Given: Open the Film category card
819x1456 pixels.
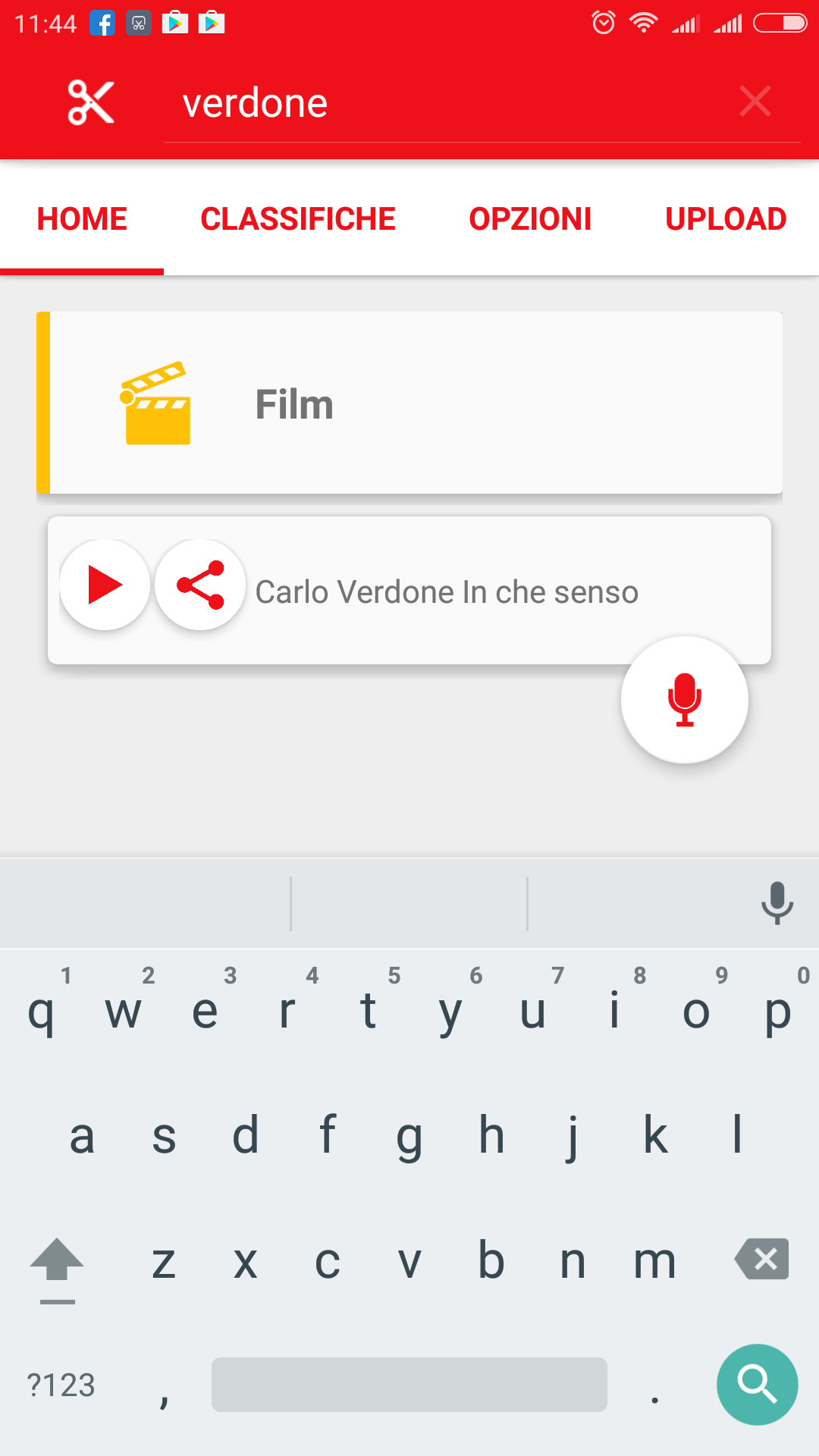Looking at the screenshot, I should pyautogui.click(x=409, y=403).
